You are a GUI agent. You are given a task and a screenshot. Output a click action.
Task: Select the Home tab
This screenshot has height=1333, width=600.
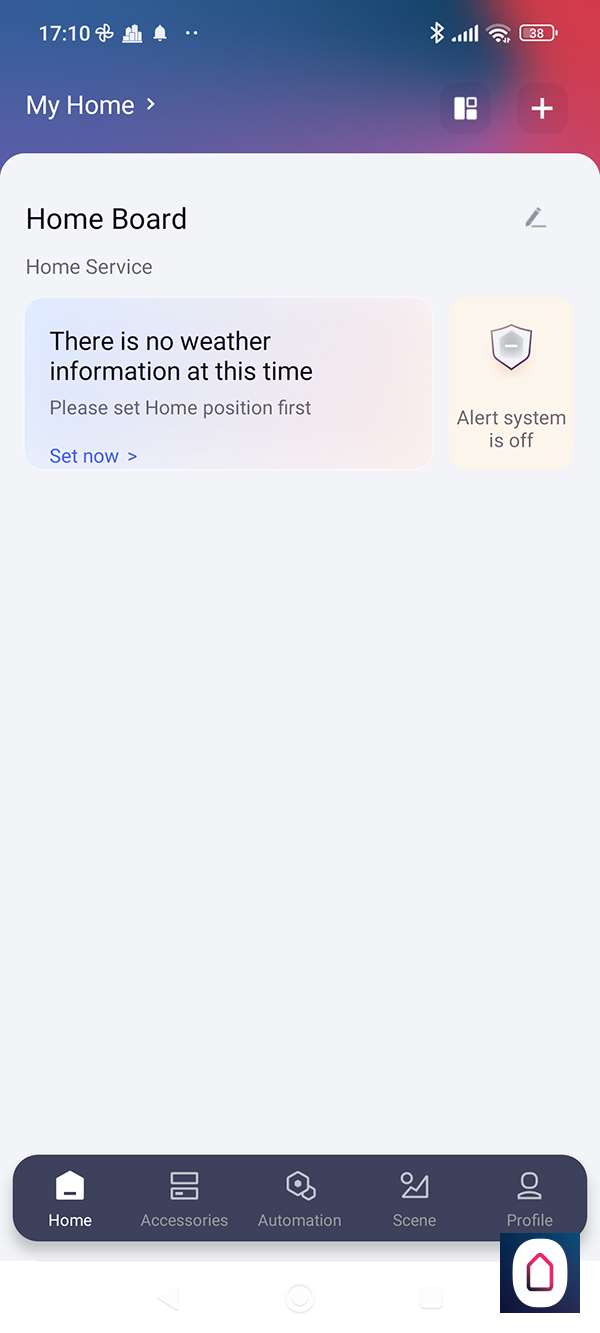click(x=70, y=1199)
